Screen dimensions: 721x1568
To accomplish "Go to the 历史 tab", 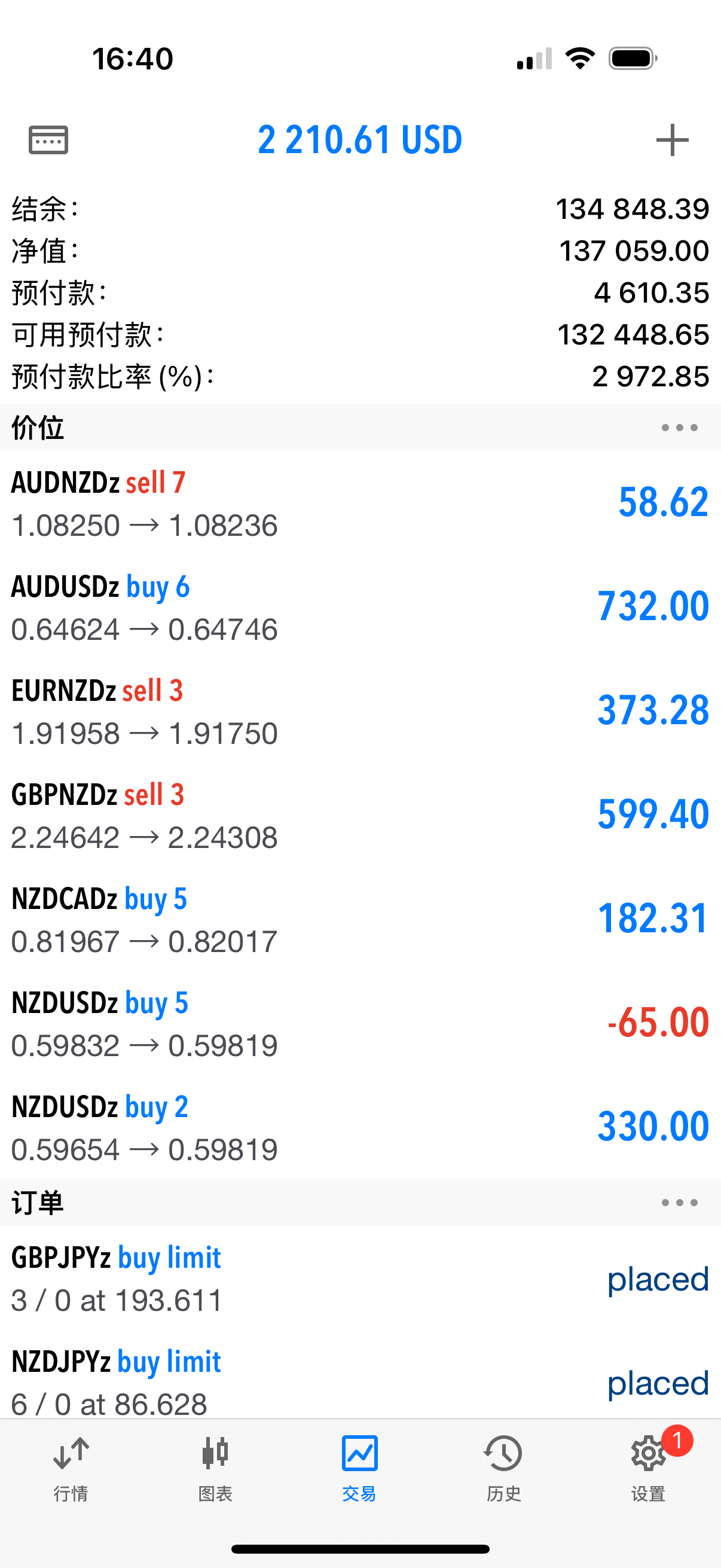I will click(x=504, y=1469).
